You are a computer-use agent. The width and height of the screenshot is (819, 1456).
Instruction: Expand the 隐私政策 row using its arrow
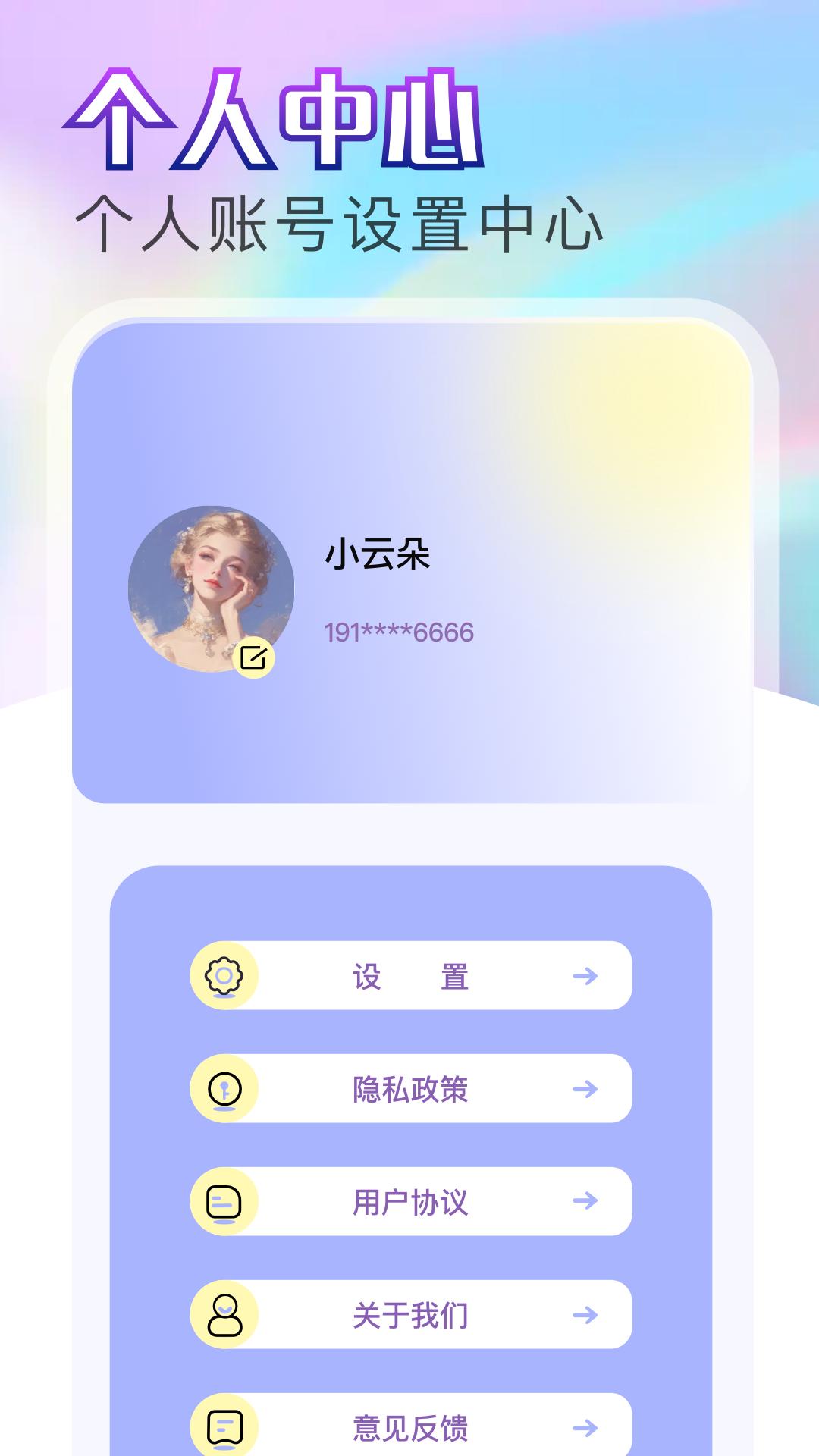[585, 1090]
